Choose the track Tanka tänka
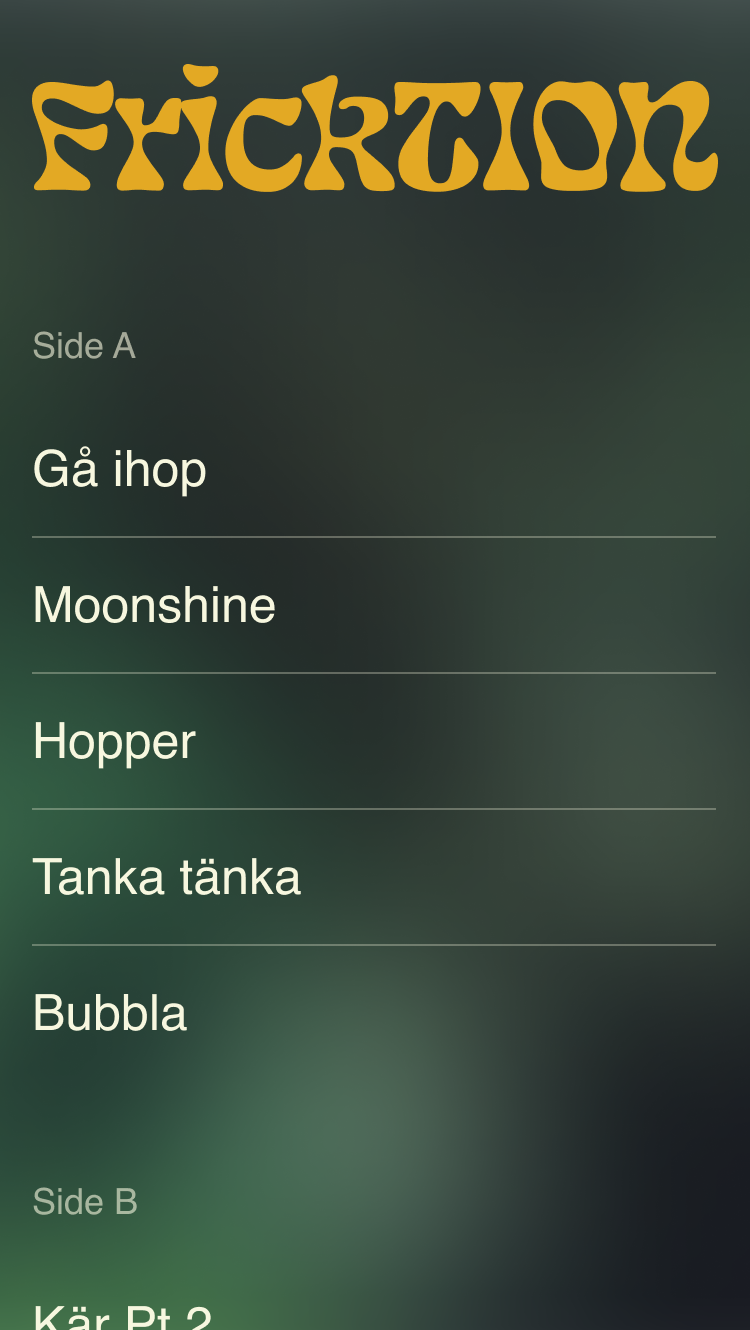 pyautogui.click(x=166, y=877)
